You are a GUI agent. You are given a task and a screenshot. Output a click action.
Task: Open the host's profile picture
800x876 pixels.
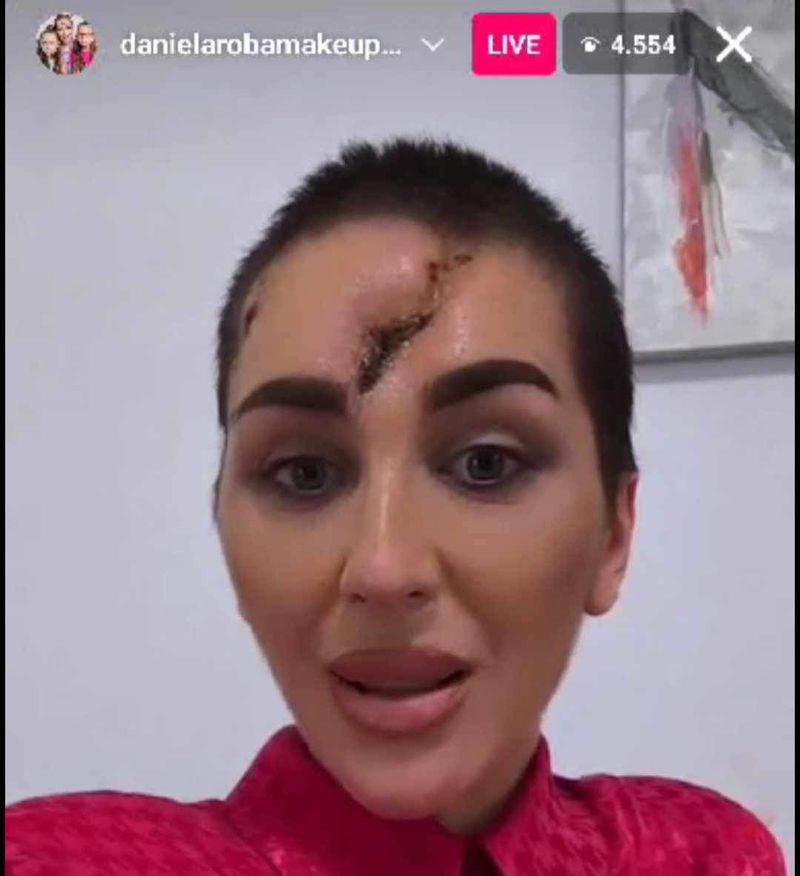(66, 44)
